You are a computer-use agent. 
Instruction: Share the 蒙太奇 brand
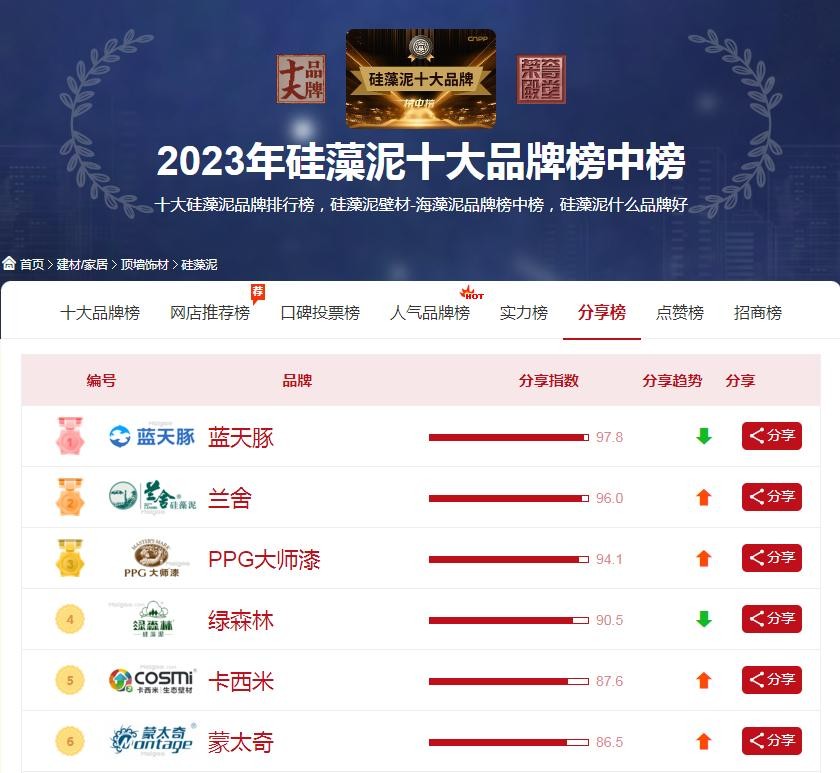point(772,741)
